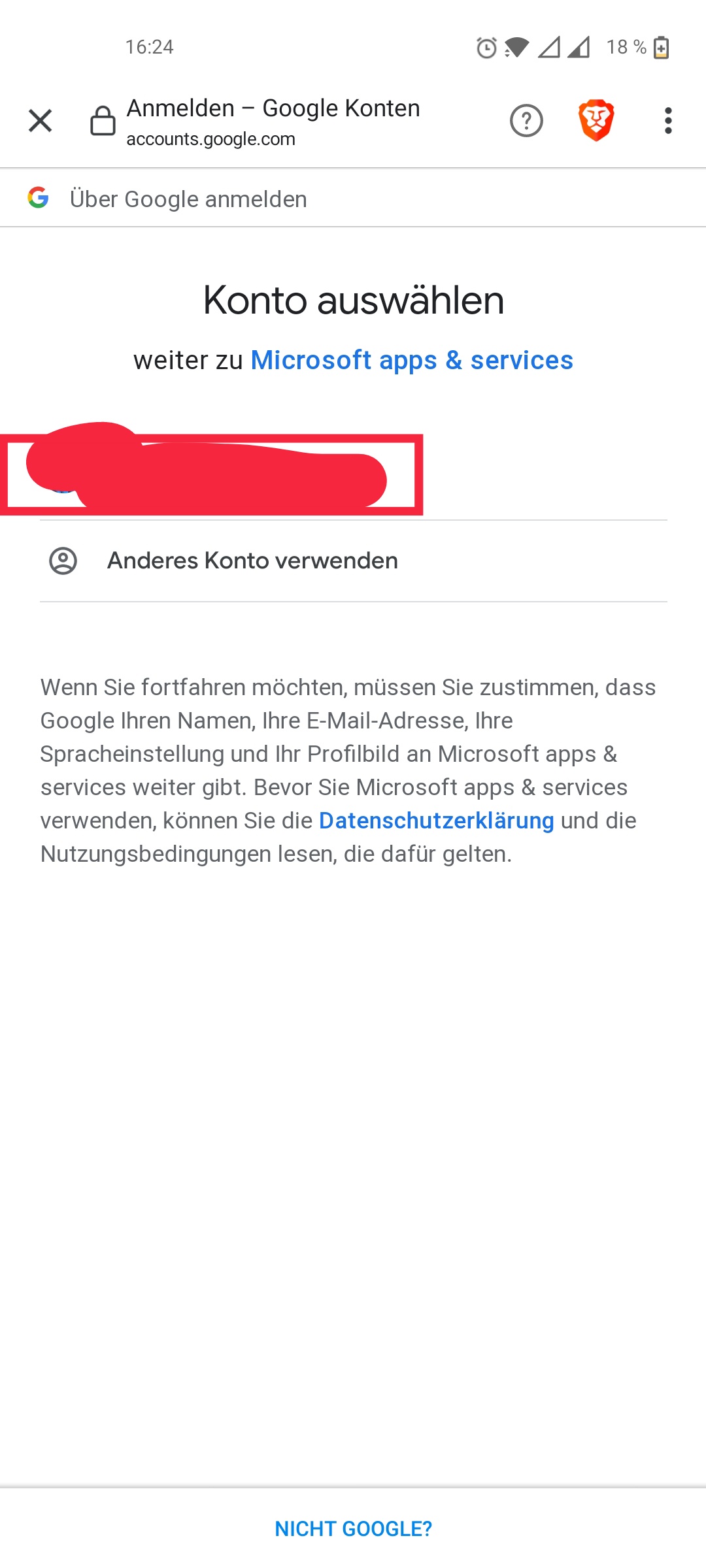Open the Datenschutzerklärung link
Screen dimensions: 706x1568
436,821
